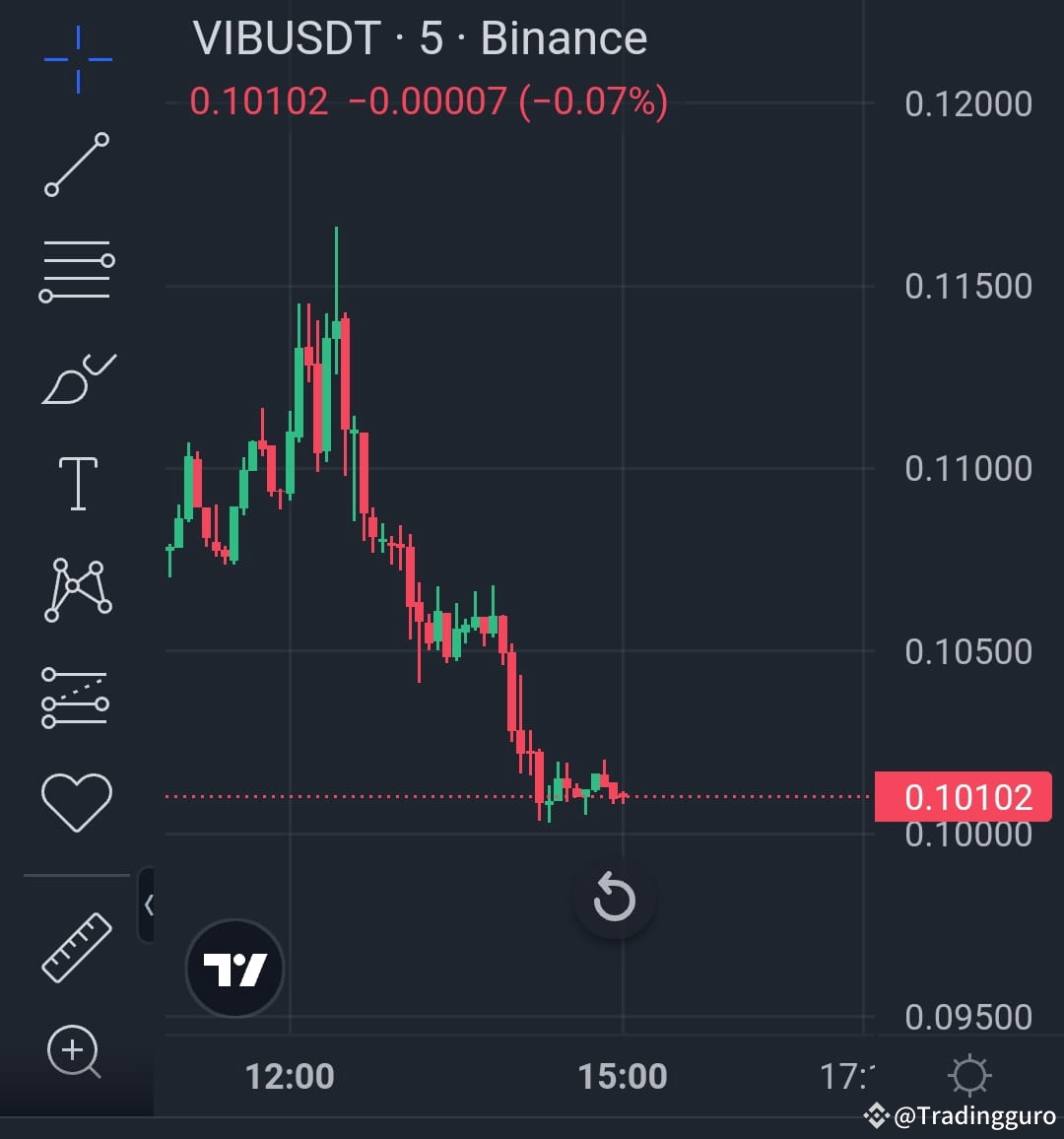Select the trend line drawing tool
This screenshot has width=1064, height=1139.
[x=77, y=163]
